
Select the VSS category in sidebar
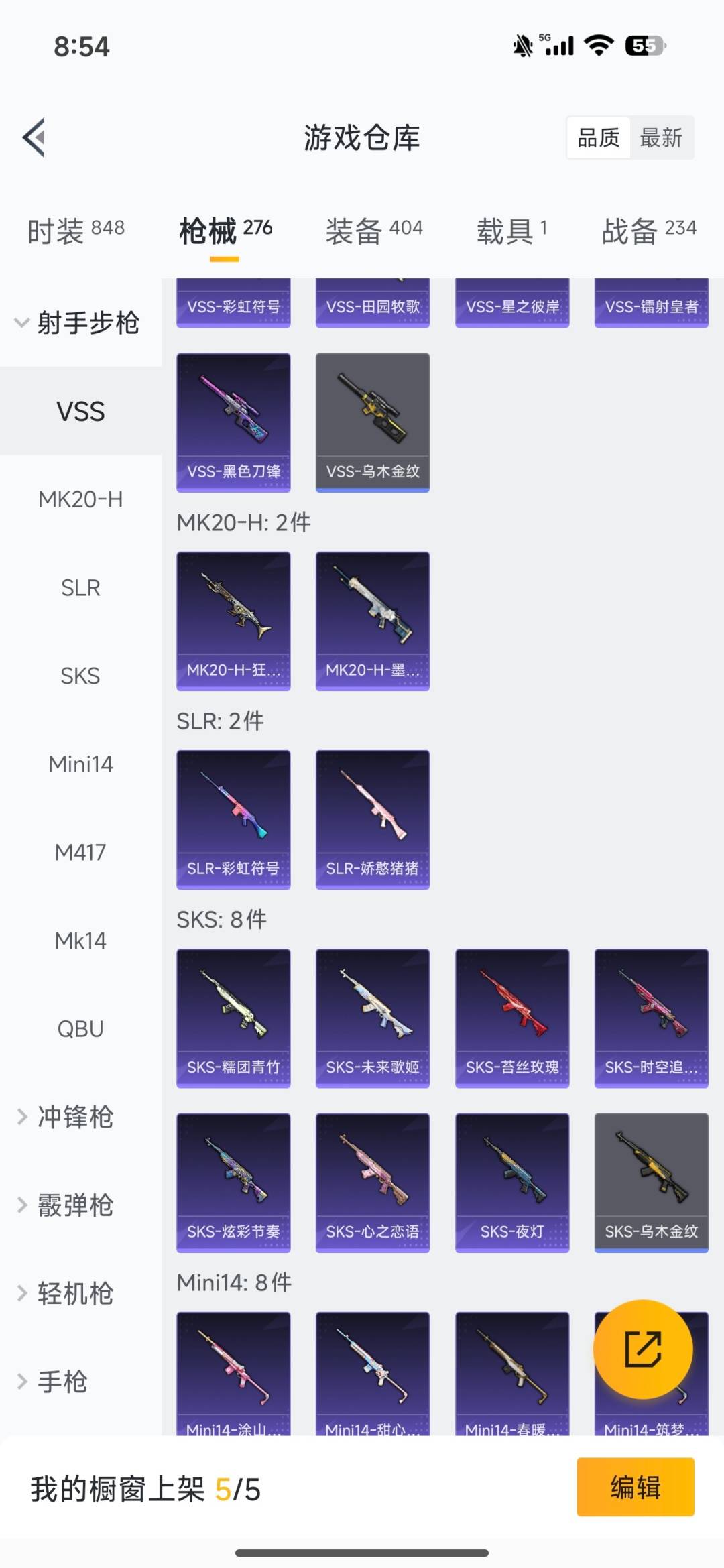(80, 411)
